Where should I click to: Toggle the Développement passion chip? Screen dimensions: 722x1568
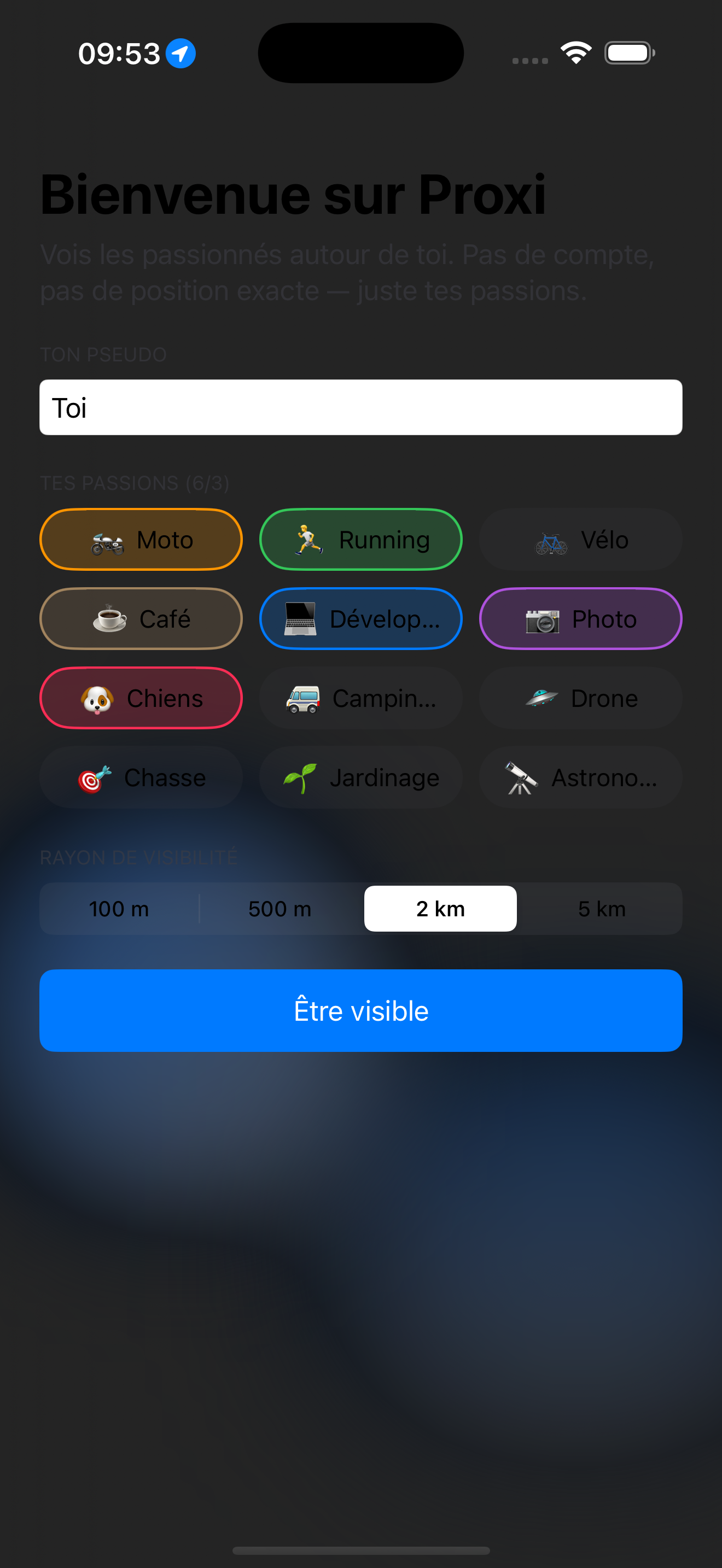(x=361, y=618)
